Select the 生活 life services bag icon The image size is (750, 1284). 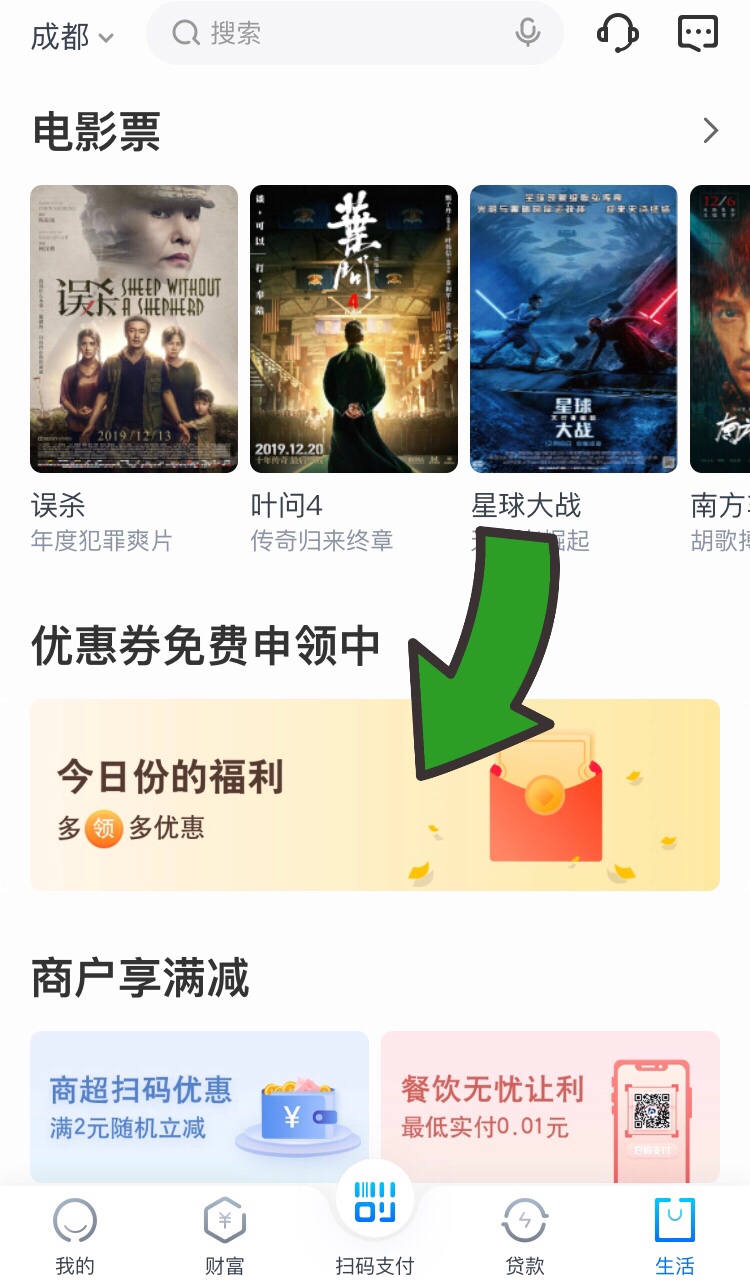coord(674,1221)
